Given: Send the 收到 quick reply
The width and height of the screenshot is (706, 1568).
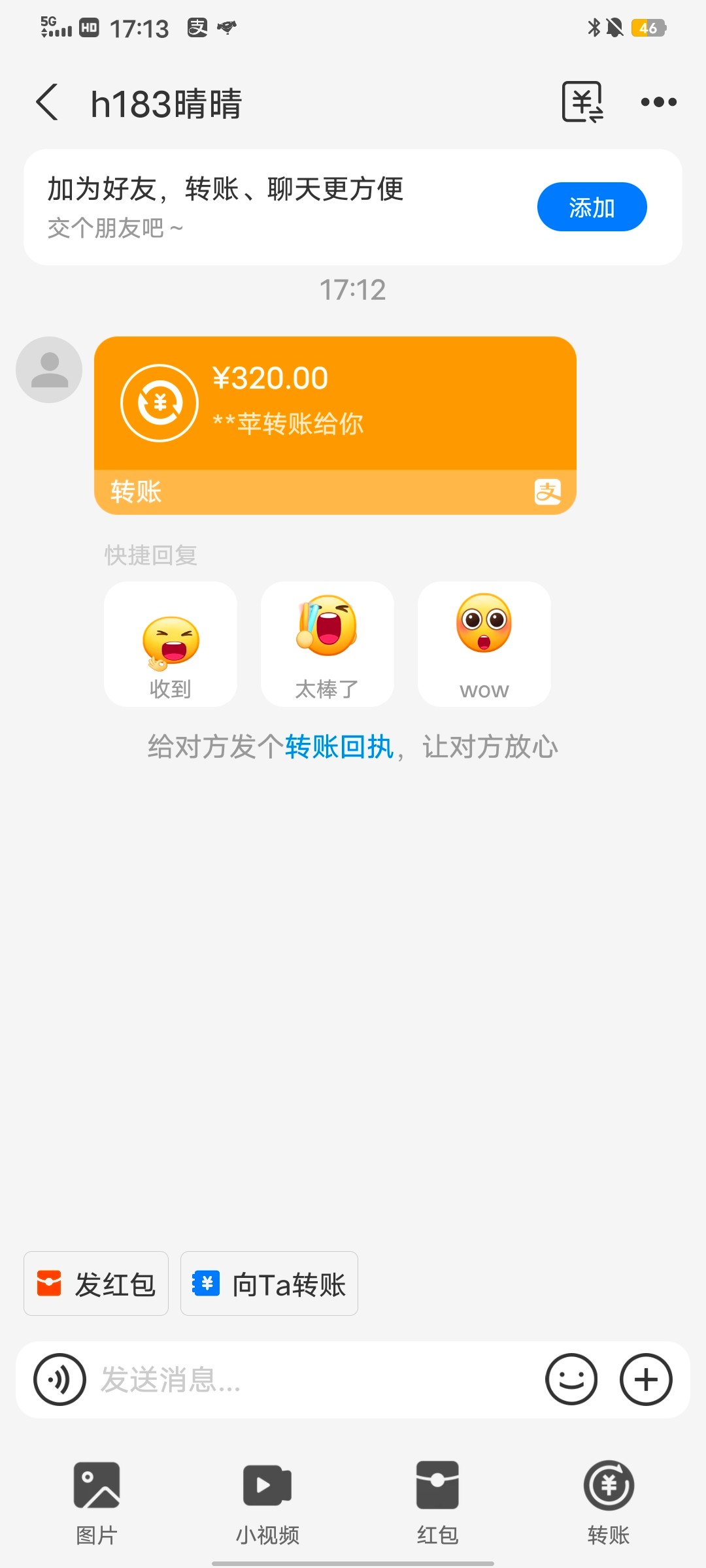Looking at the screenshot, I should coord(170,645).
